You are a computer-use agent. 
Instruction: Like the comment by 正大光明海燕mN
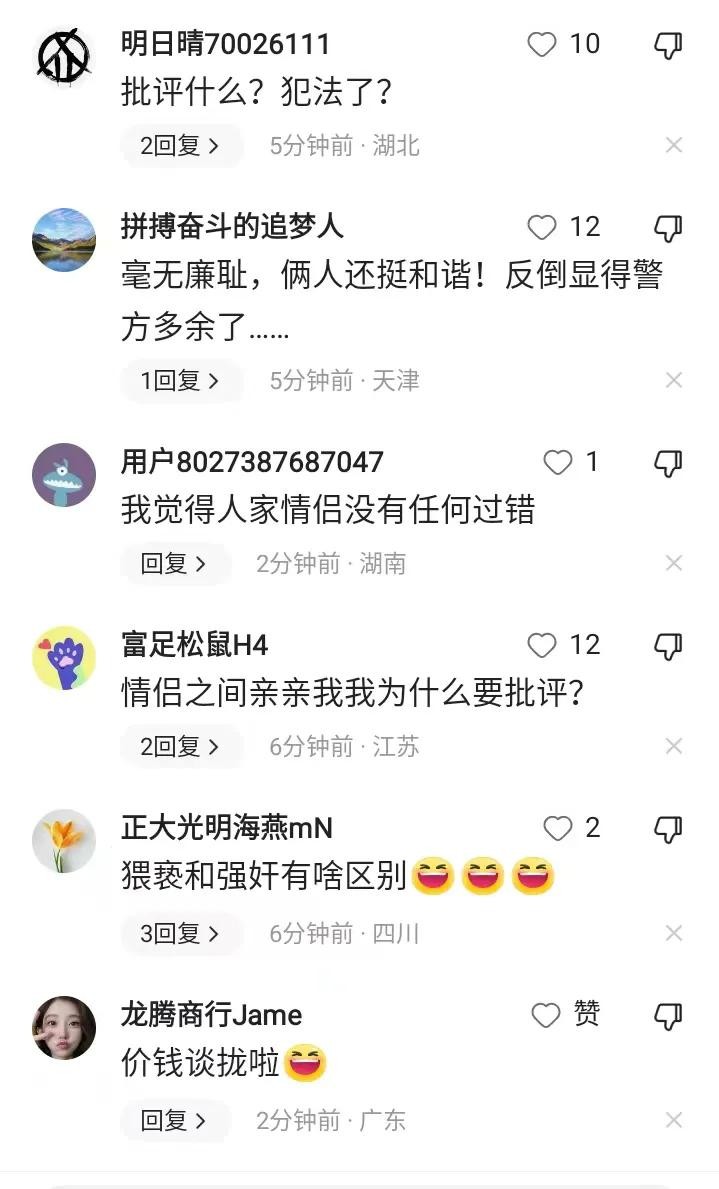pyautogui.click(x=557, y=829)
